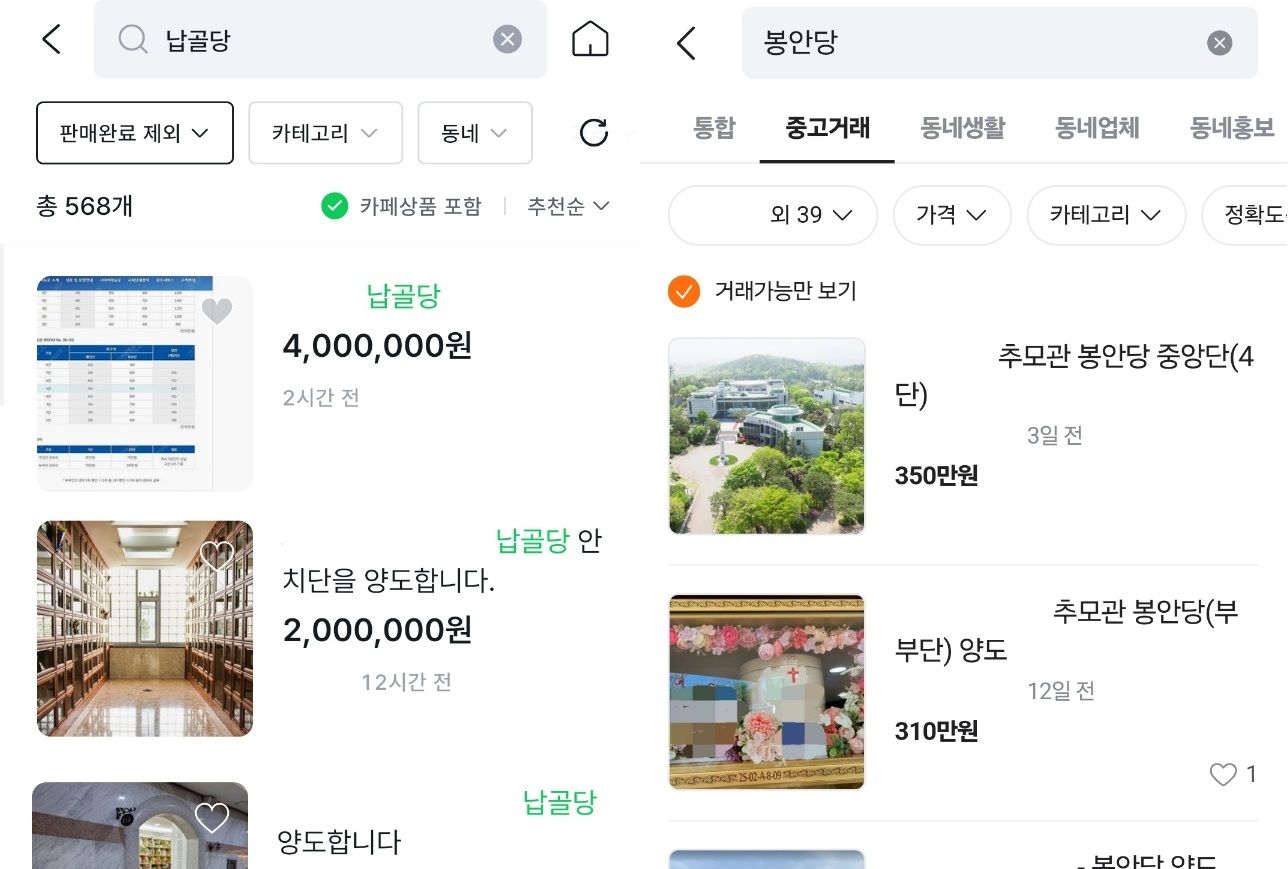Reset filters with the refresh icon

tap(594, 132)
